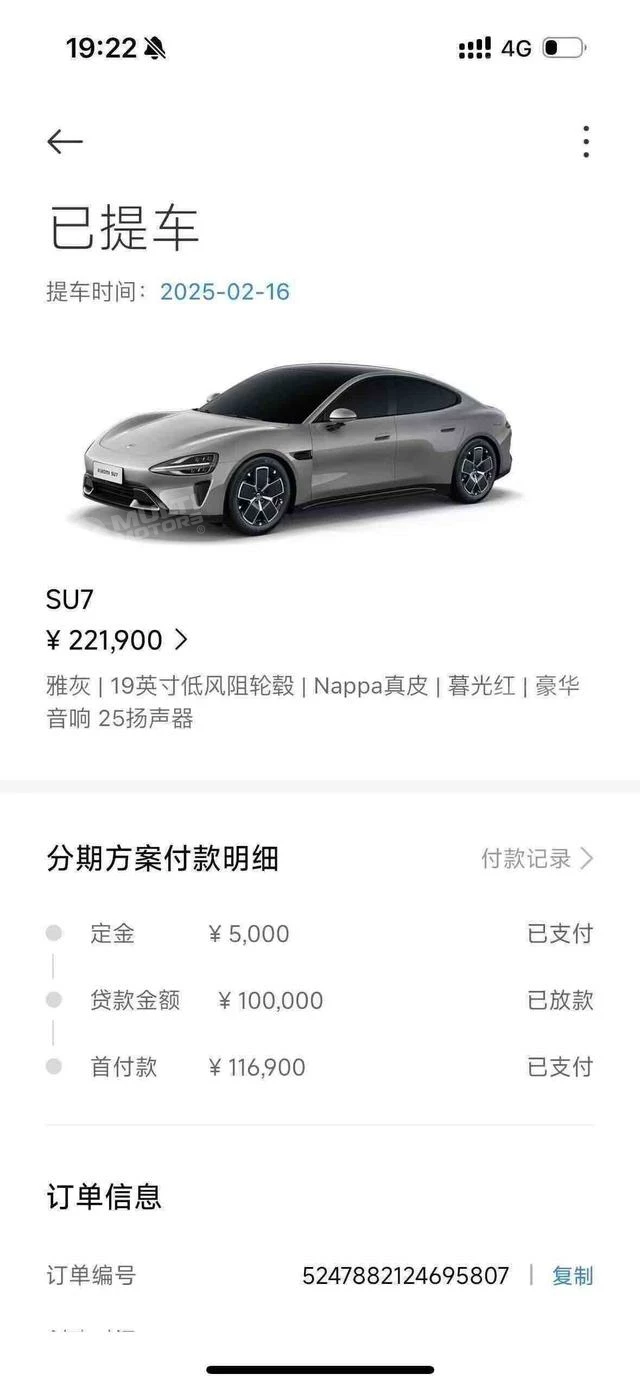This screenshot has width=640, height=1387.
Task: Open 付款记录 payment records
Action: click(537, 858)
